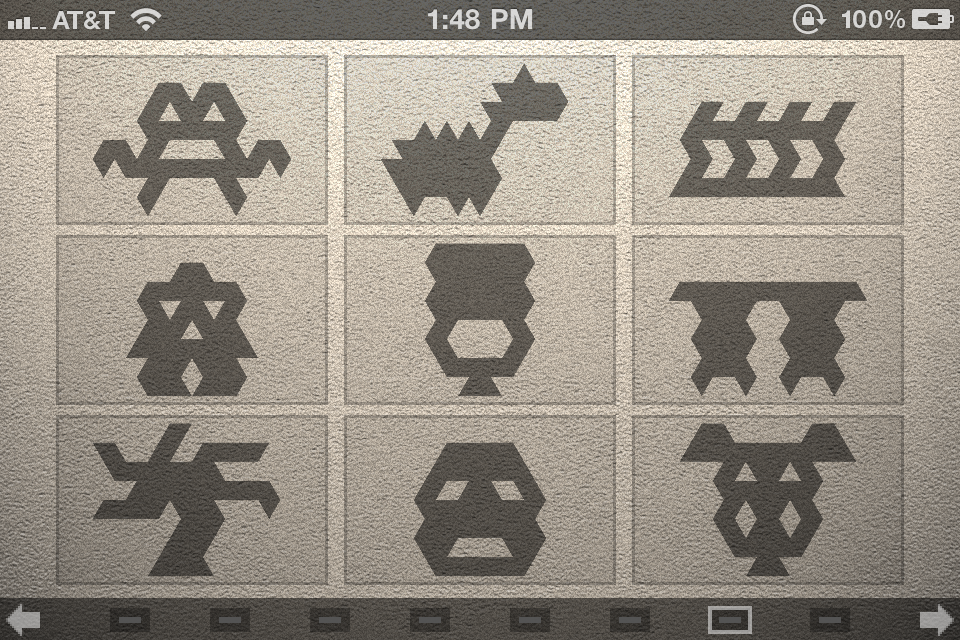
Task: Open the table-shaped puzzle with two legs
Action: [768, 320]
